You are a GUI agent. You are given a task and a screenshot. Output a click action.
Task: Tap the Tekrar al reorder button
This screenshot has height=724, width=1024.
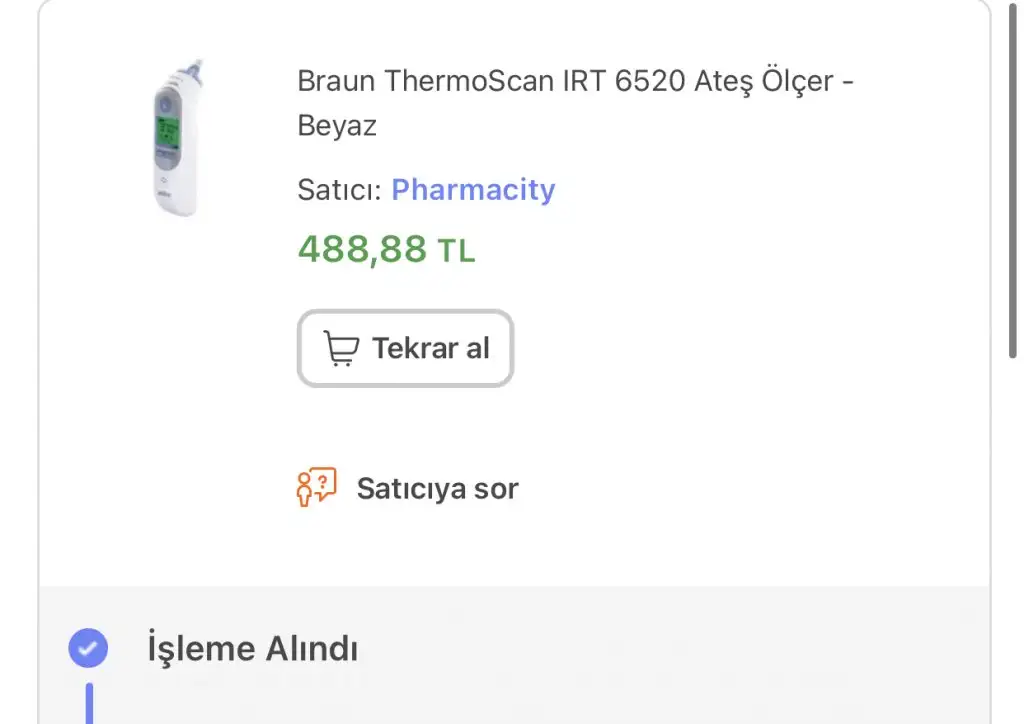click(405, 348)
